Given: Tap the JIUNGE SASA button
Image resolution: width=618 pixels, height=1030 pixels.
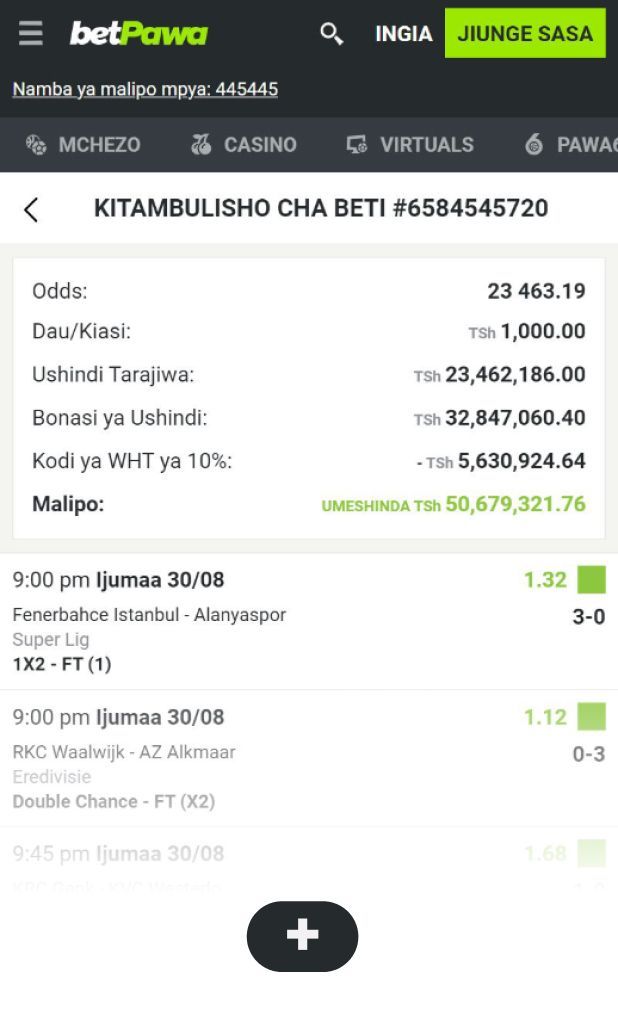Looking at the screenshot, I should [525, 33].
